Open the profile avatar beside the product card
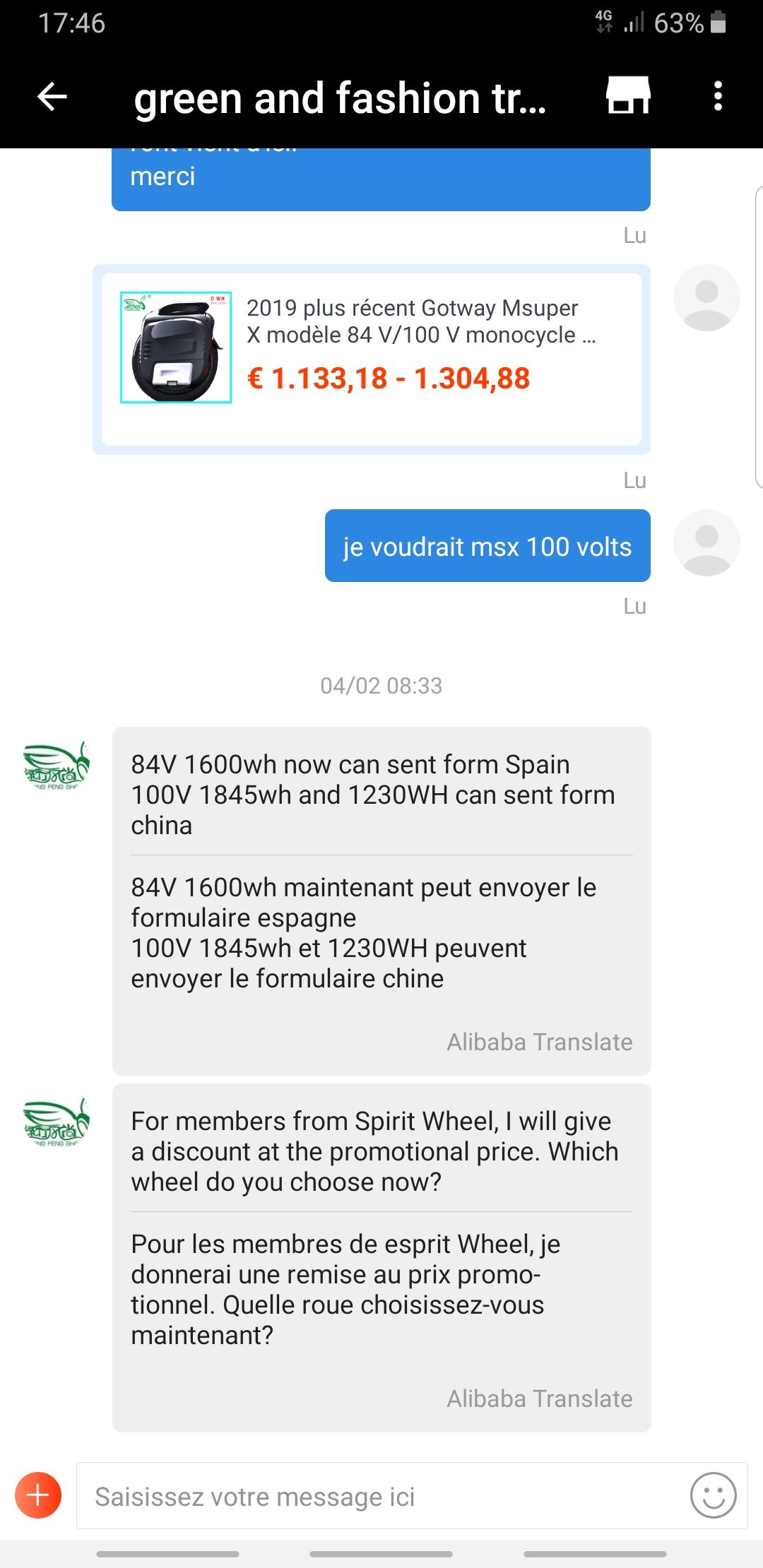 tap(706, 297)
